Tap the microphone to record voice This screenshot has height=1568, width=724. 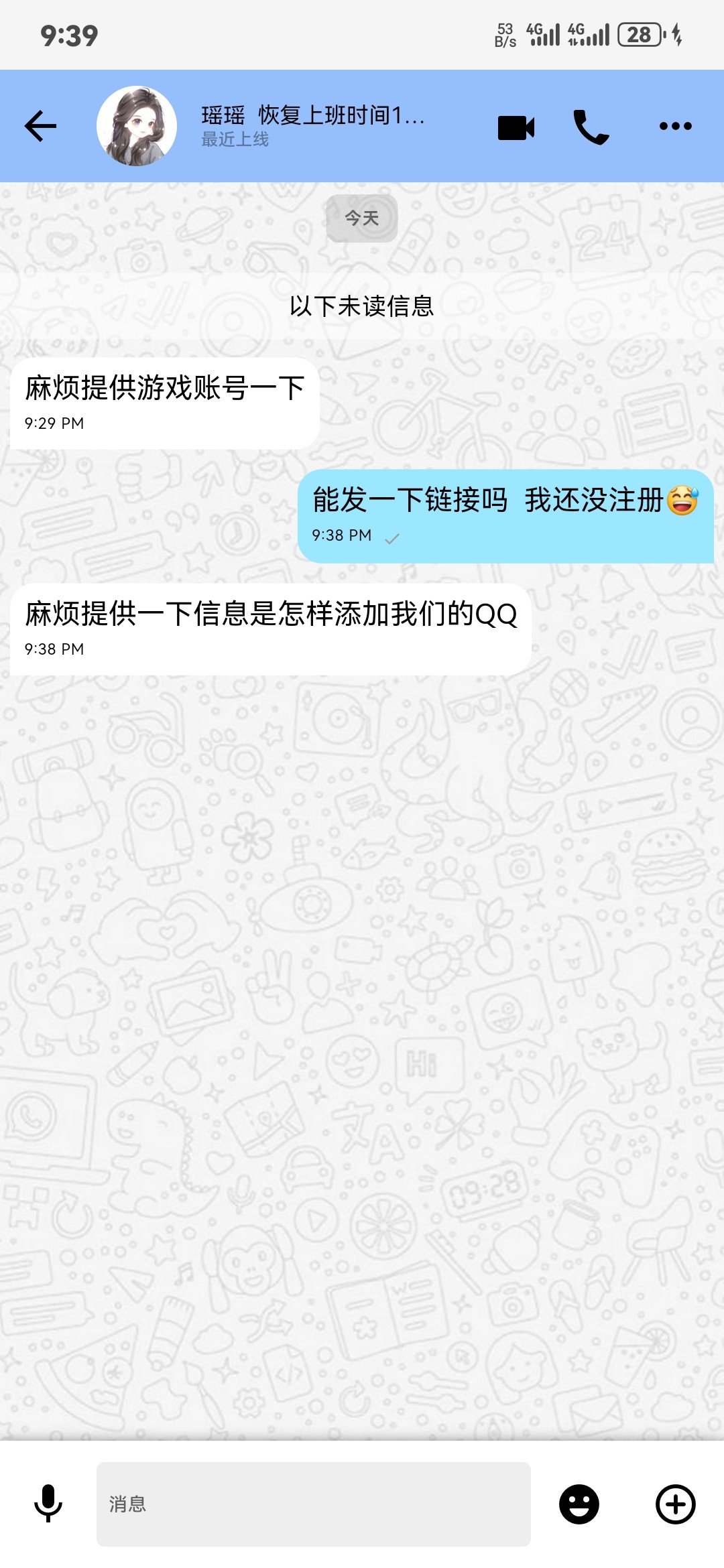coord(48,1504)
